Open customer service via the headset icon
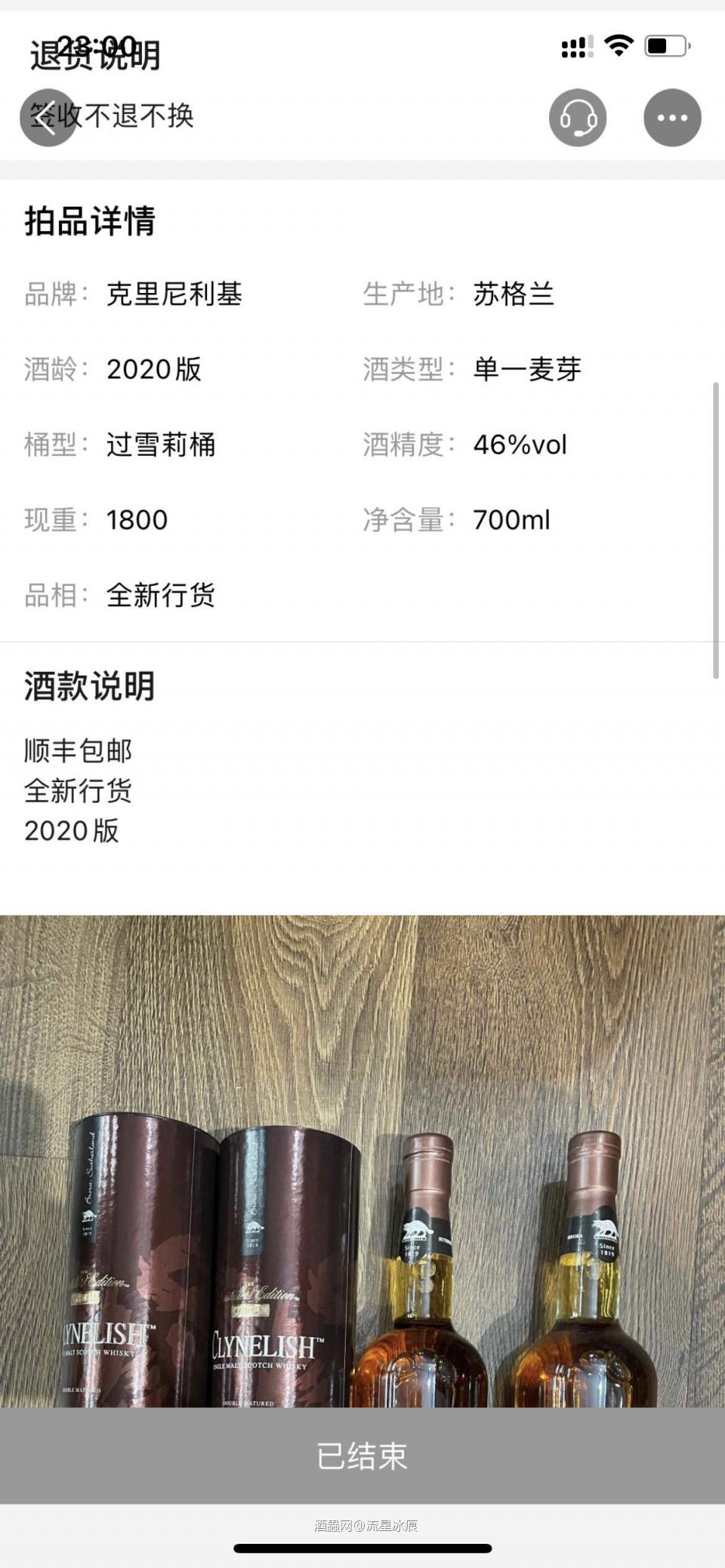The height and width of the screenshot is (1568, 725). click(x=576, y=119)
